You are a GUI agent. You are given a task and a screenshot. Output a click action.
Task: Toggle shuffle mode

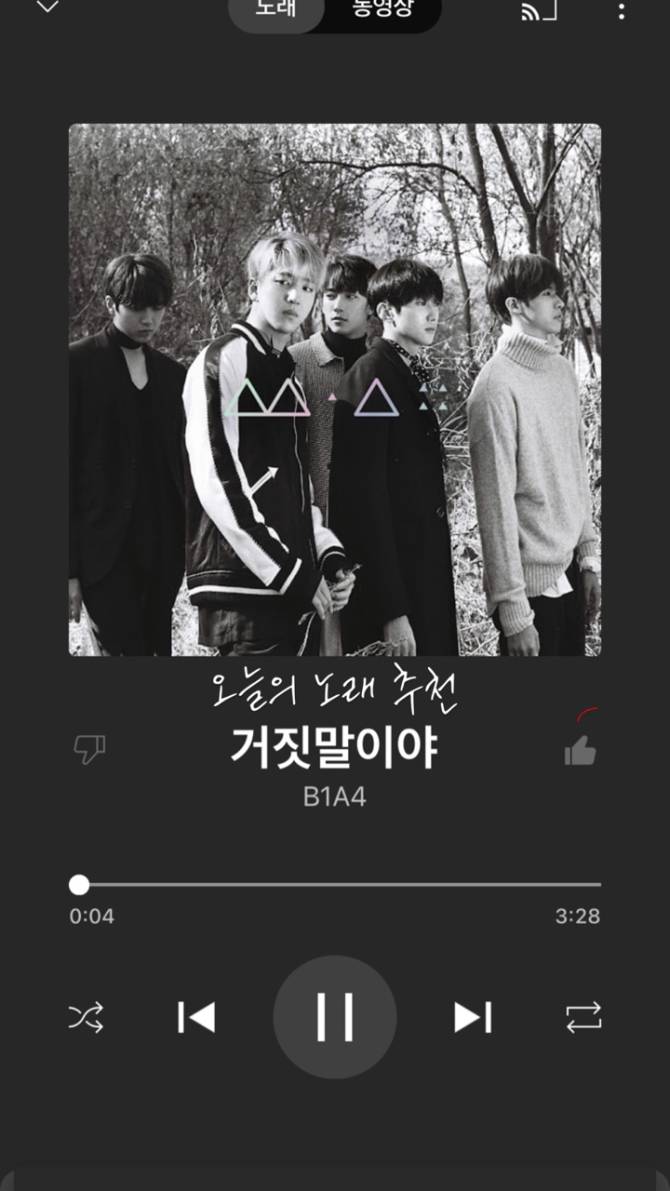85,1018
